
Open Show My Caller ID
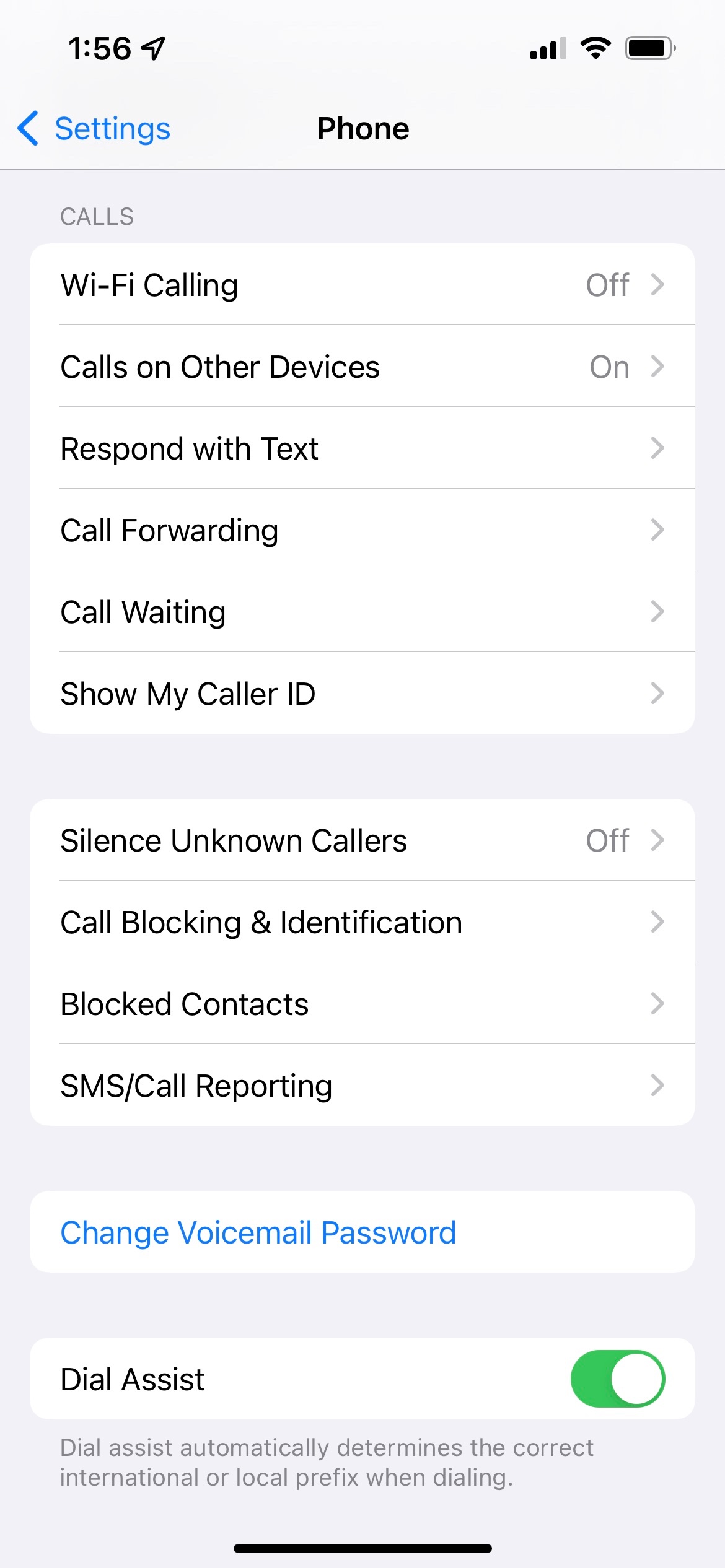pyautogui.click(x=362, y=694)
